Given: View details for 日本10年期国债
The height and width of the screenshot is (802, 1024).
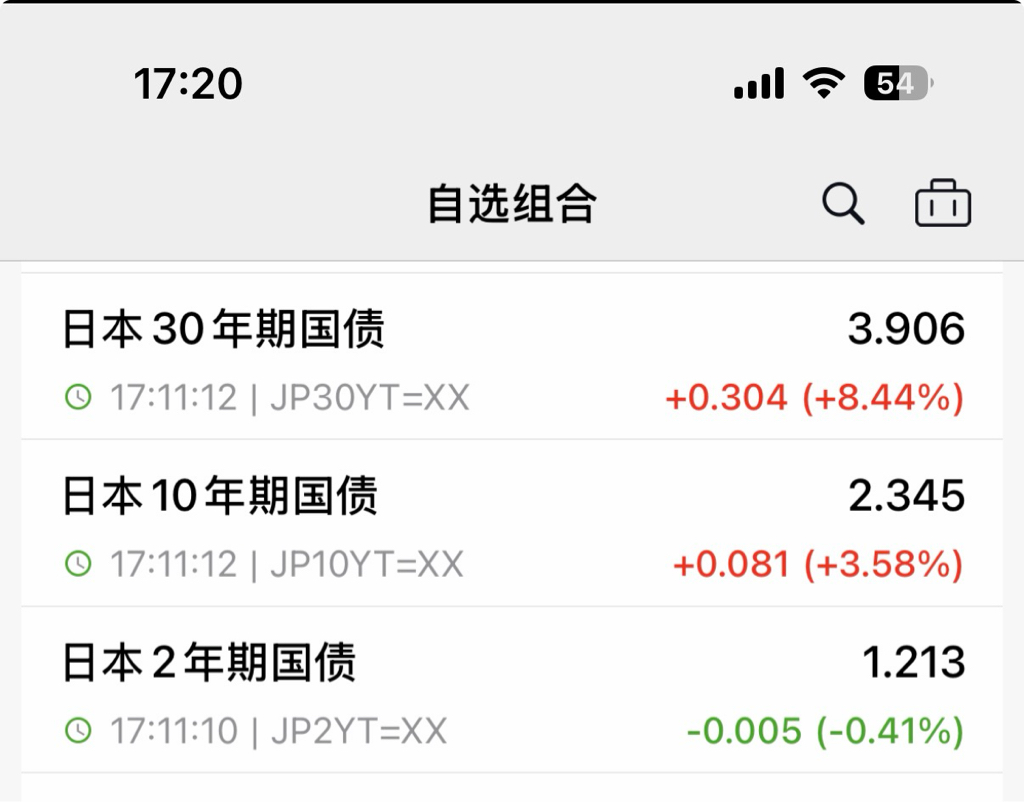Looking at the screenshot, I should [512, 526].
